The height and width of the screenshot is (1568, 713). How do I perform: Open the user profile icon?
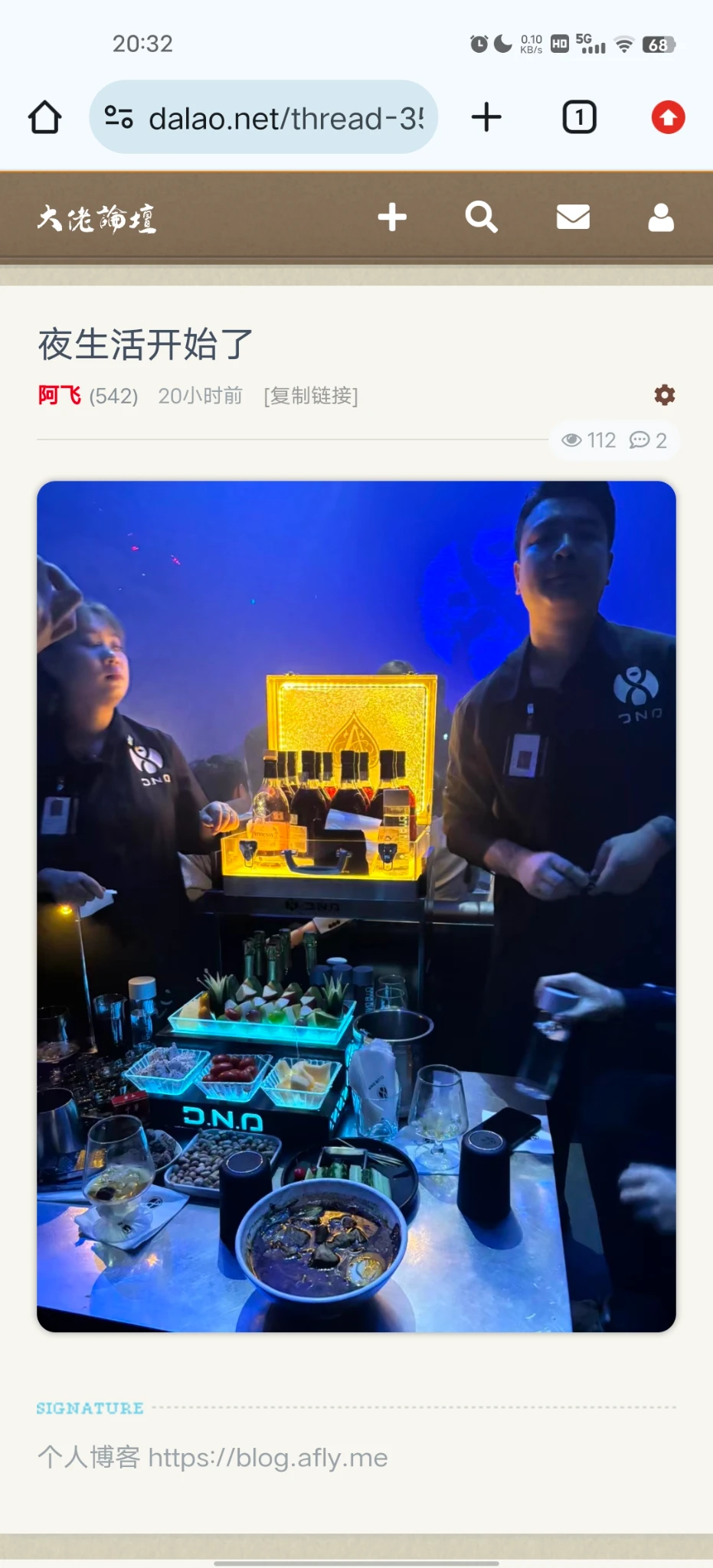(x=661, y=217)
